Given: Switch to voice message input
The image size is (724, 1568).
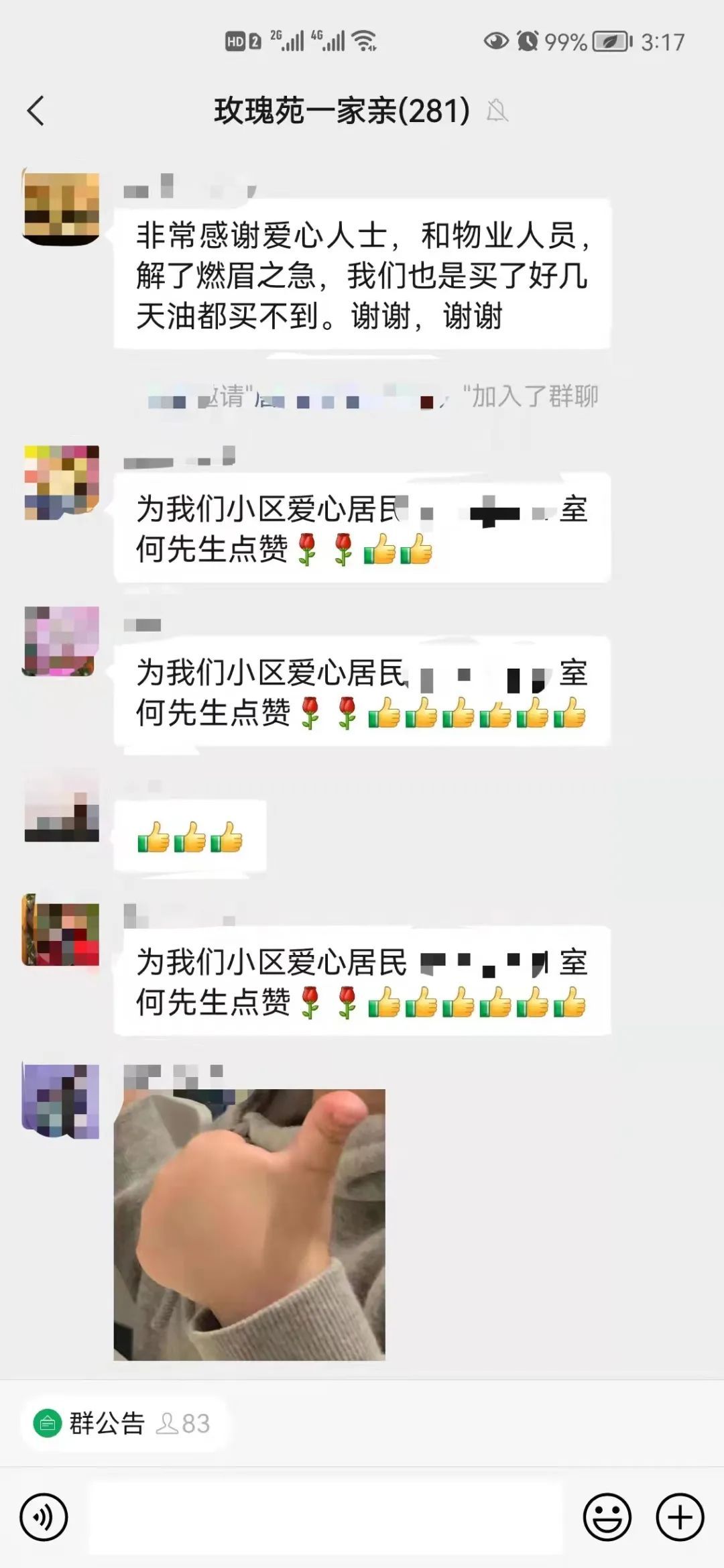Looking at the screenshot, I should 44,1517.
